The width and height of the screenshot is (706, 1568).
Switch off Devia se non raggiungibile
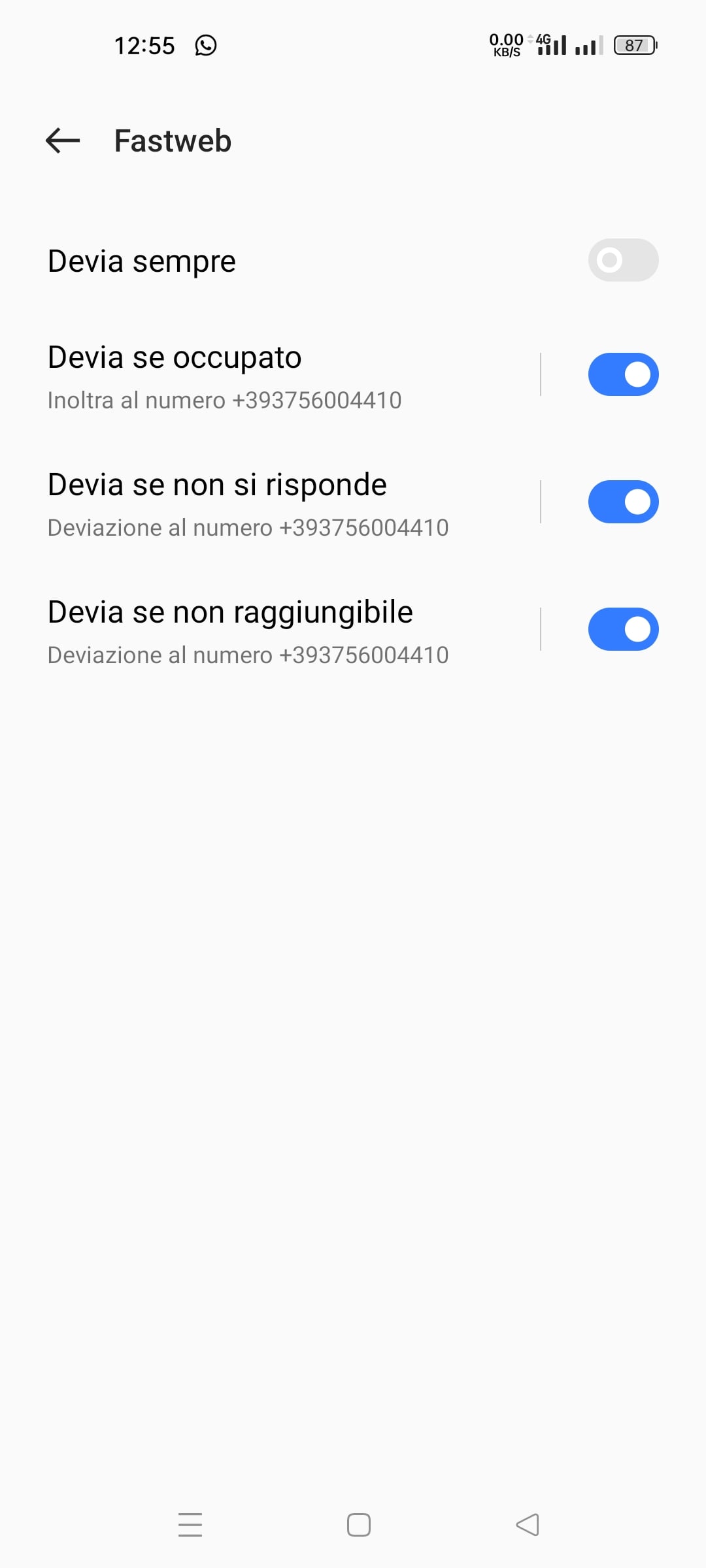(623, 629)
